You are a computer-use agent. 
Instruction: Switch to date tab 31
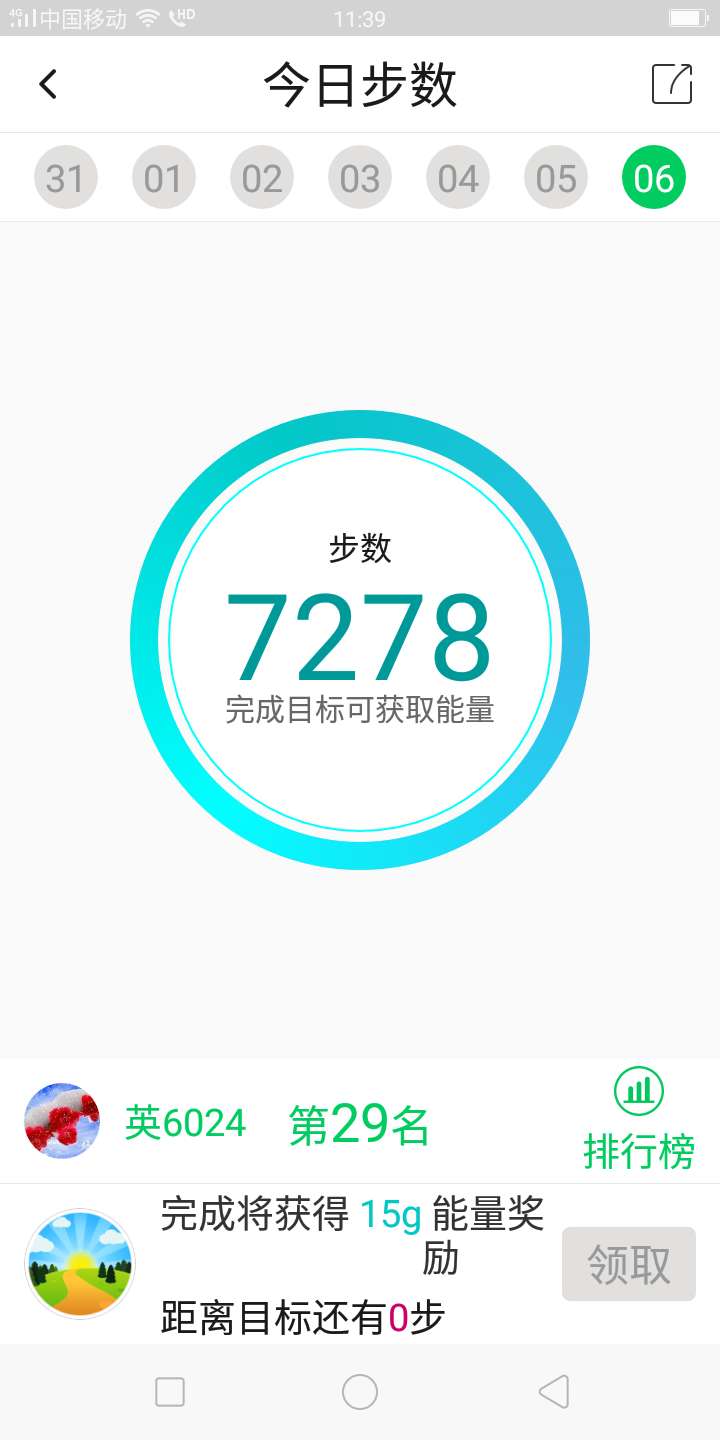[65, 176]
